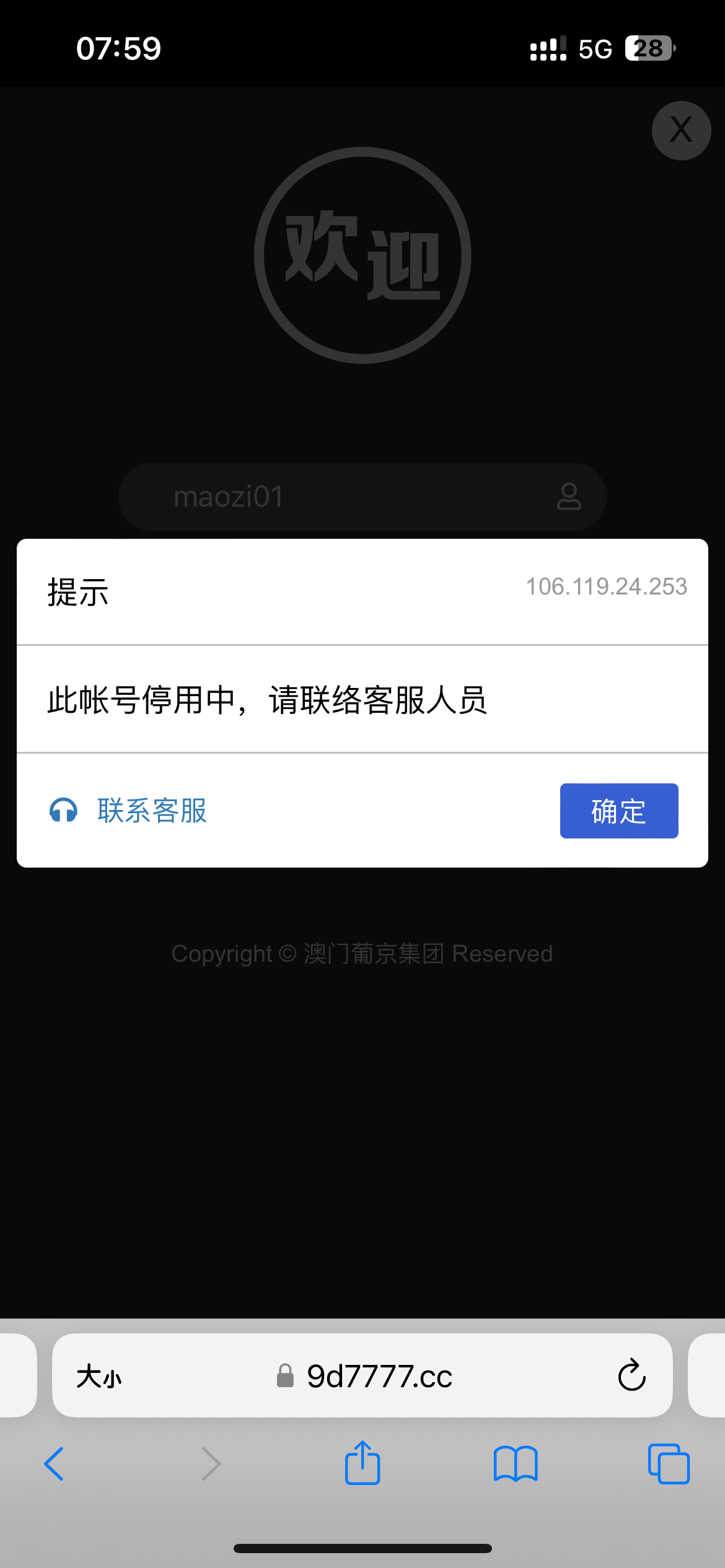This screenshot has height=1568, width=725.
Task: Go back to the previous page
Action: point(55,1464)
